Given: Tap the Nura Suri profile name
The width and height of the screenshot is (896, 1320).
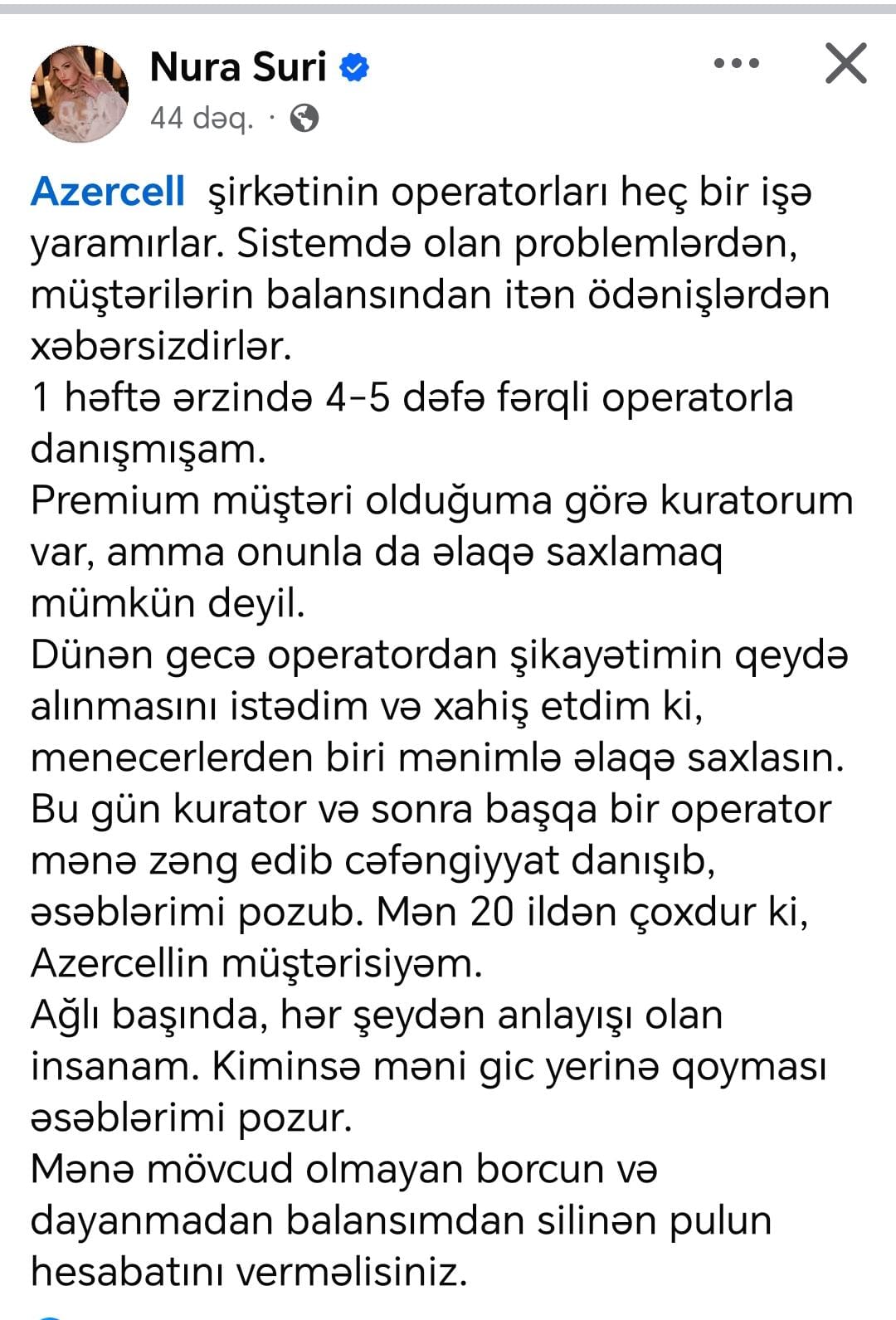Looking at the screenshot, I should 238,66.
